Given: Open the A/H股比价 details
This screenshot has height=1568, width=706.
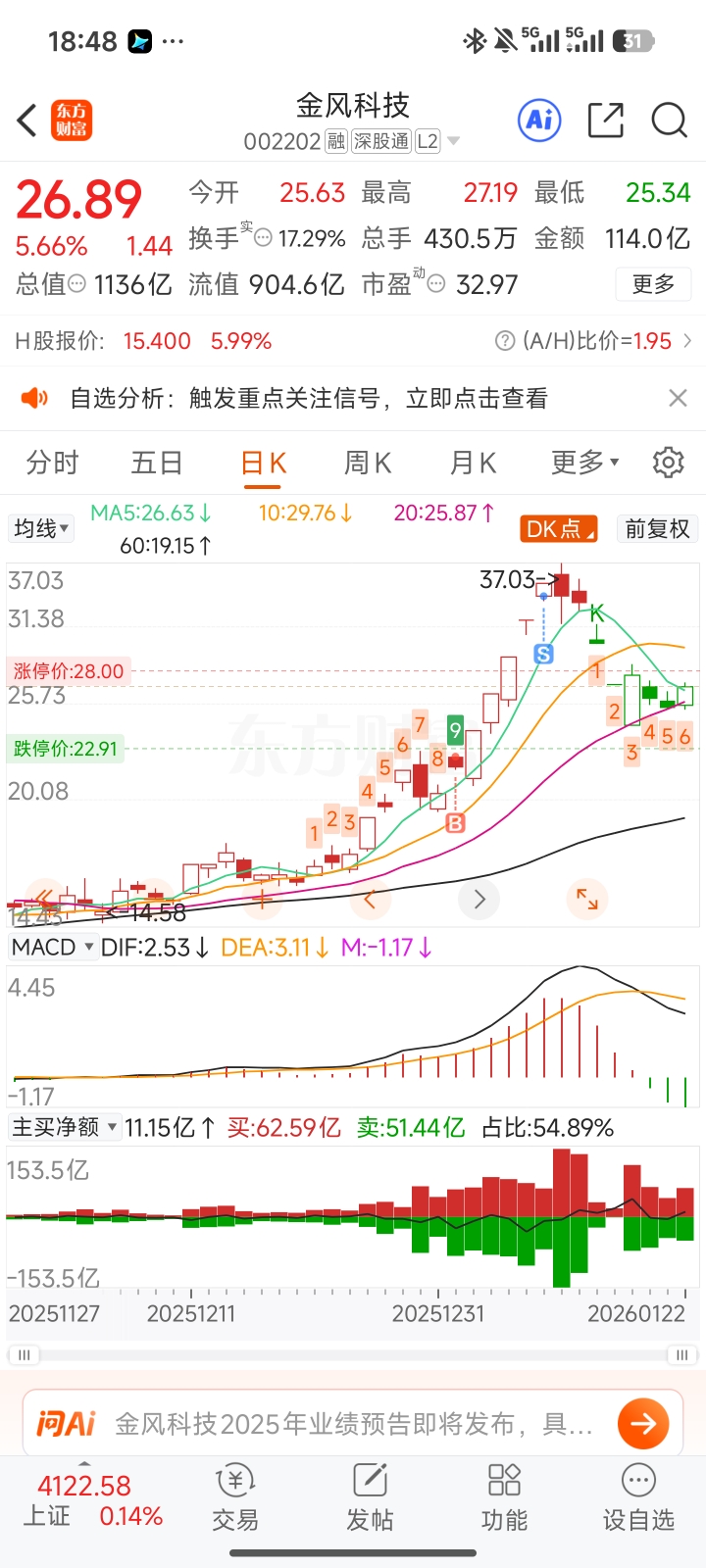Looking at the screenshot, I should pos(598,341).
